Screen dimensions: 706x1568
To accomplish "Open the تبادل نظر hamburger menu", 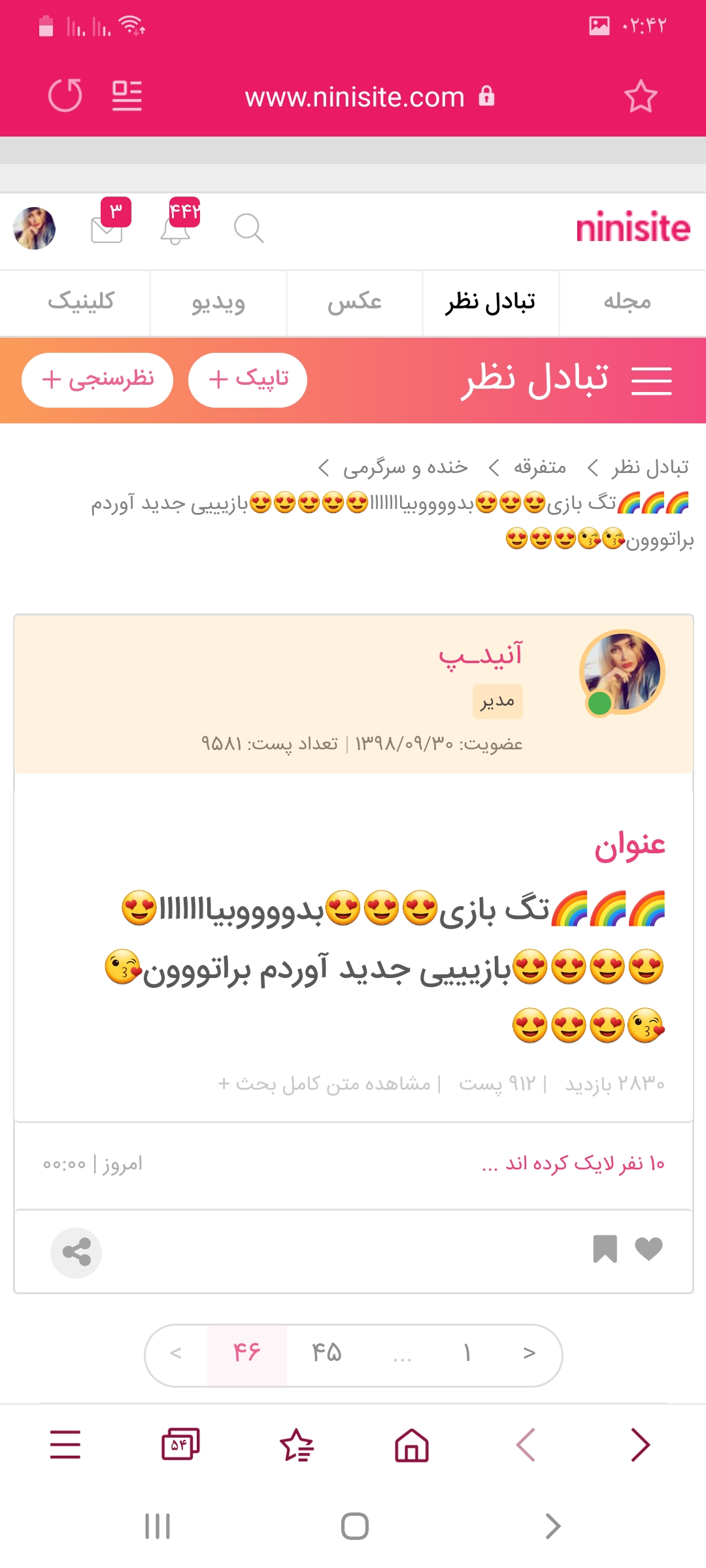I will pos(652,380).
